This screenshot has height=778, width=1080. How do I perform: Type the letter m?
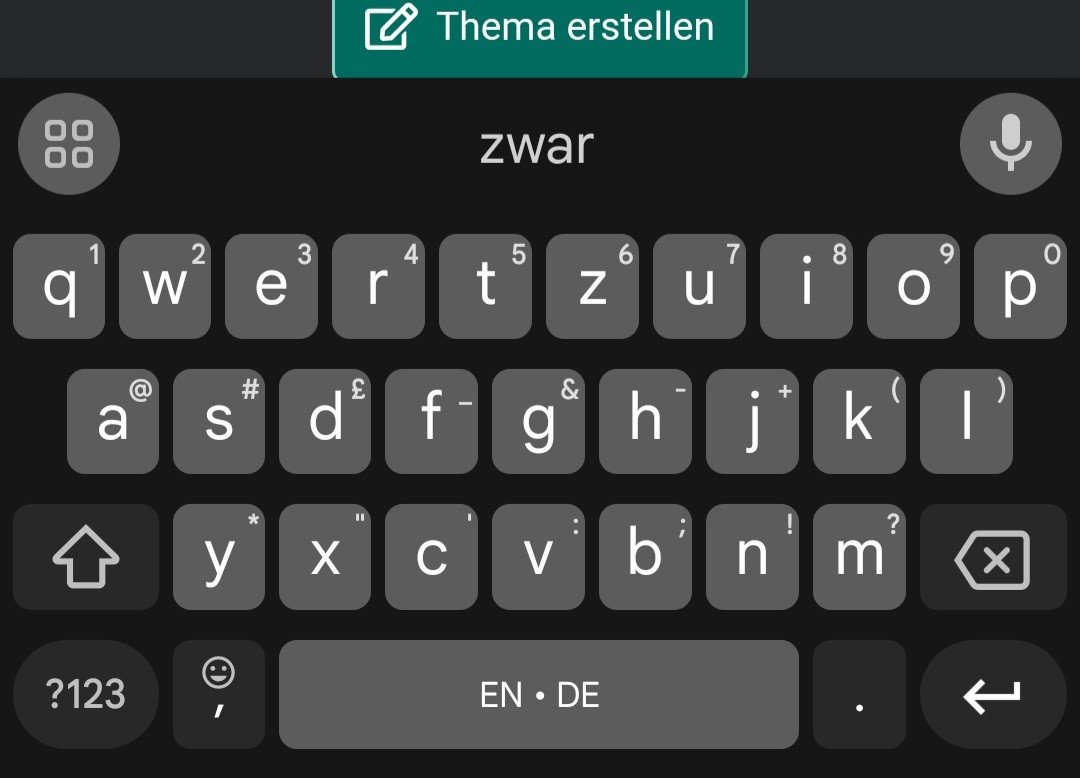[x=859, y=557]
